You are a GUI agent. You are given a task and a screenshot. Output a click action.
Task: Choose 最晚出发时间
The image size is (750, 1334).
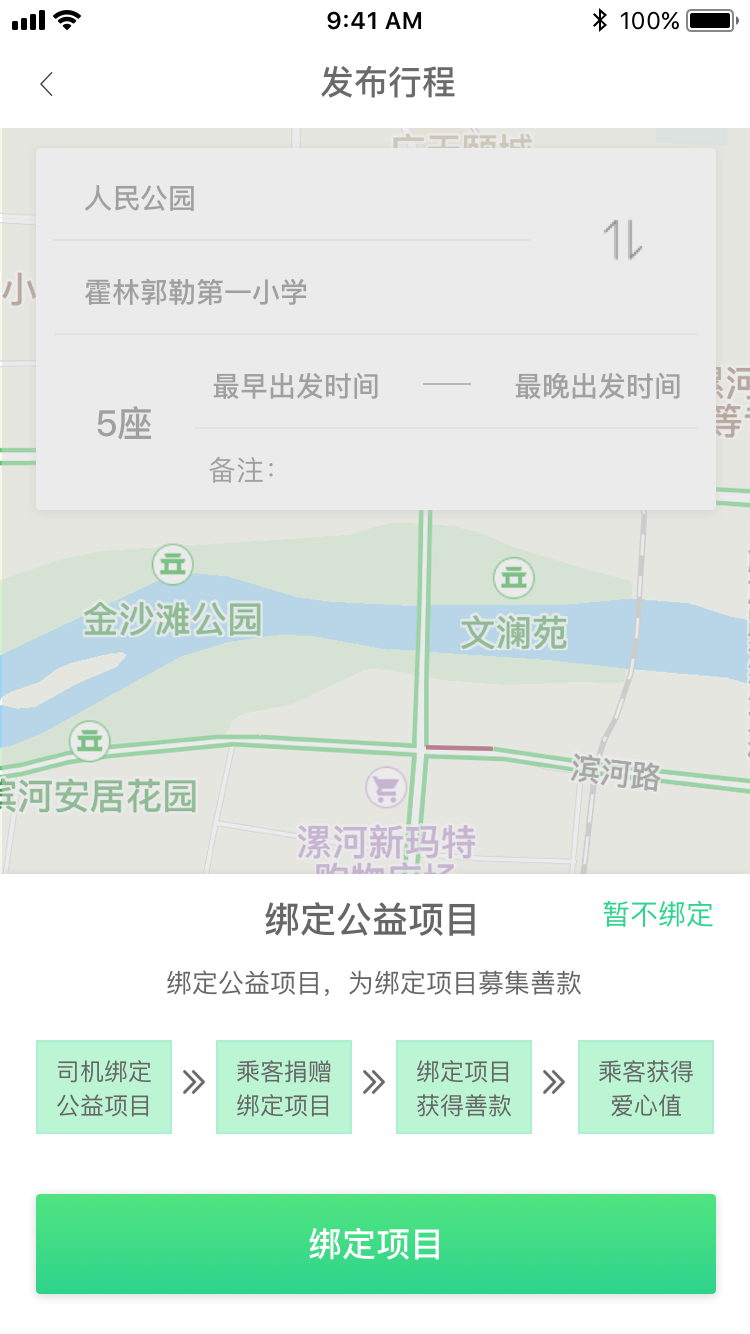tap(598, 386)
